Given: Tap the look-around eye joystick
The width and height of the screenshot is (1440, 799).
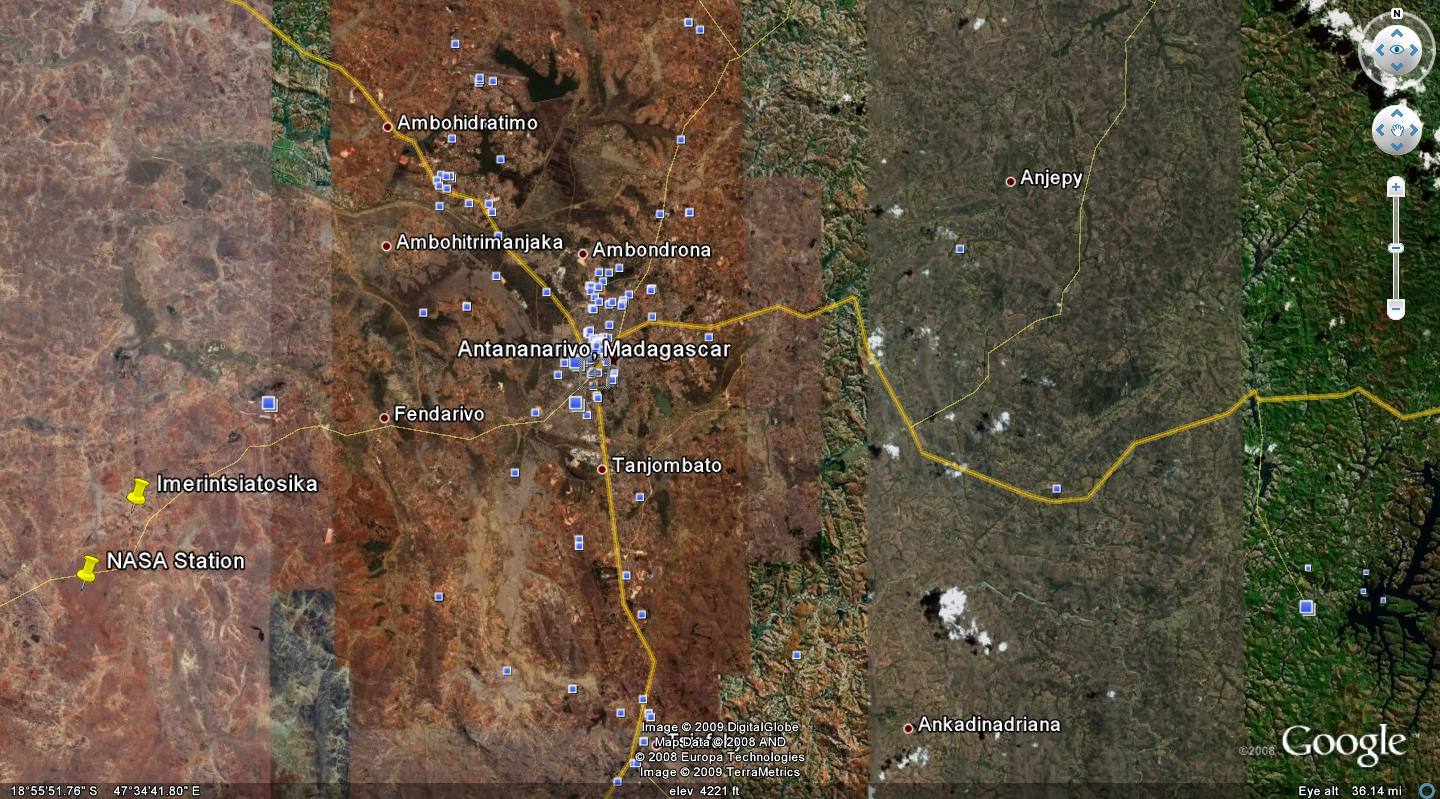Looking at the screenshot, I should (1397, 50).
